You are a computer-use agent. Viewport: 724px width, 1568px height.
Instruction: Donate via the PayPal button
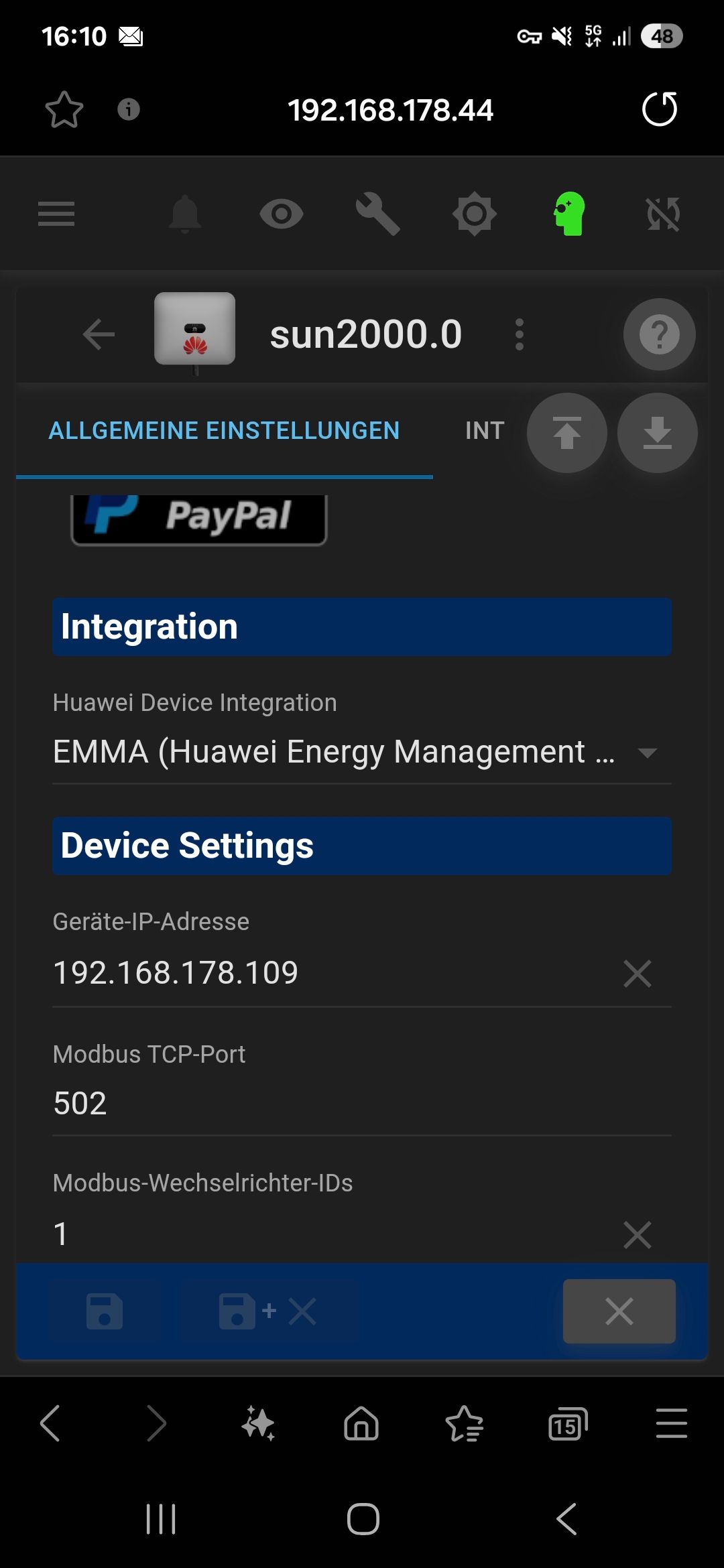(x=199, y=517)
